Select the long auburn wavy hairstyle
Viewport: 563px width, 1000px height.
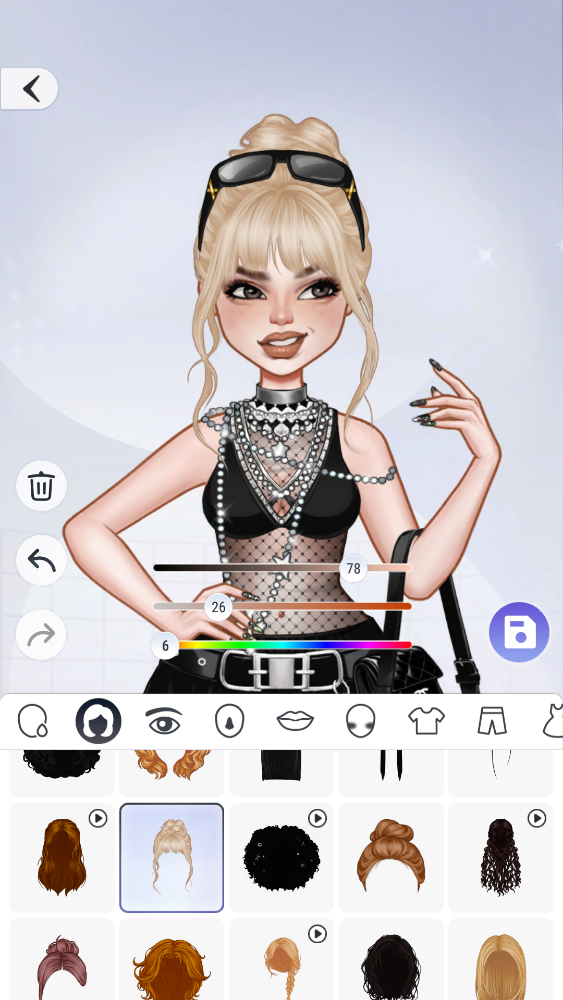[62, 858]
